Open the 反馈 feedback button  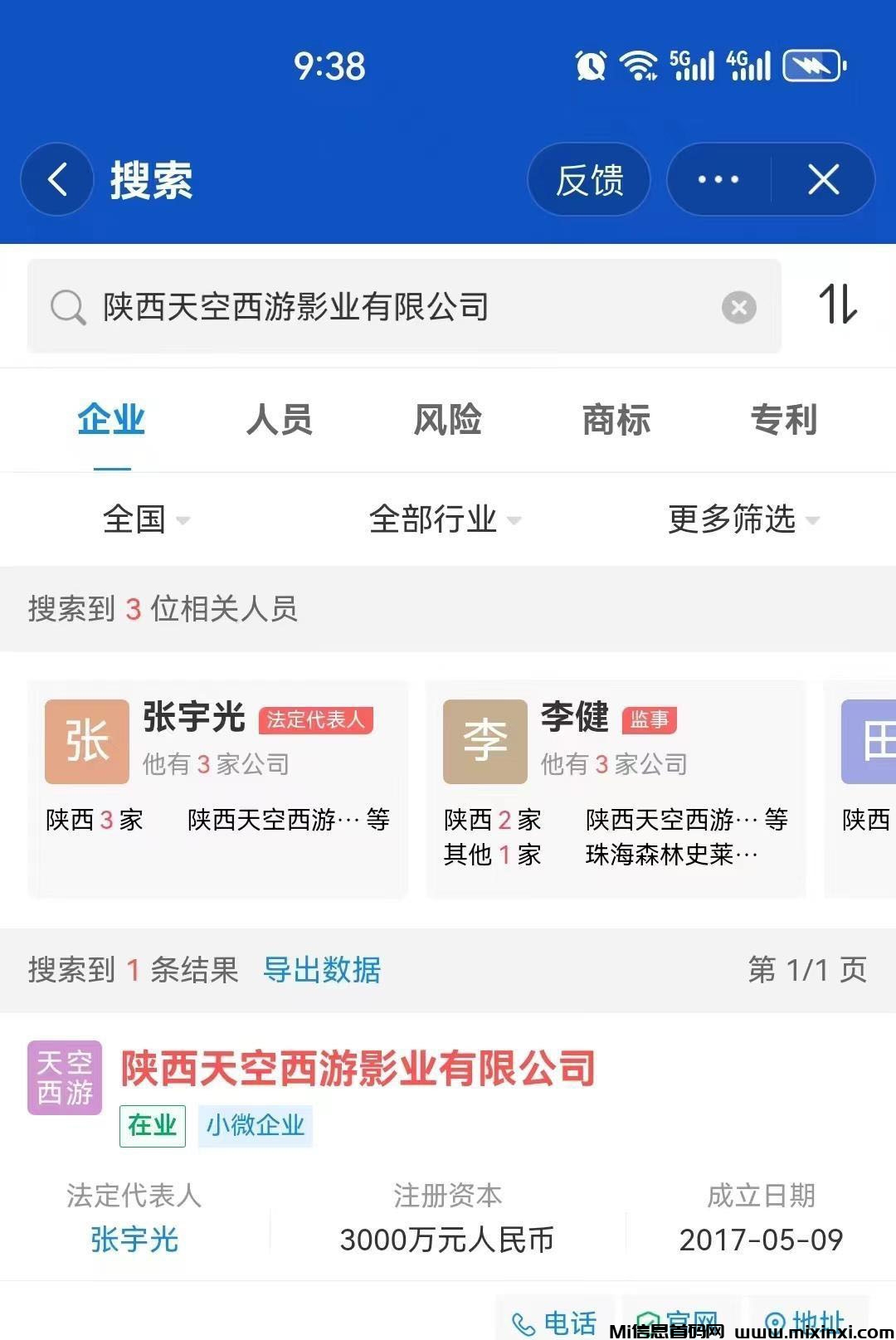tap(589, 179)
